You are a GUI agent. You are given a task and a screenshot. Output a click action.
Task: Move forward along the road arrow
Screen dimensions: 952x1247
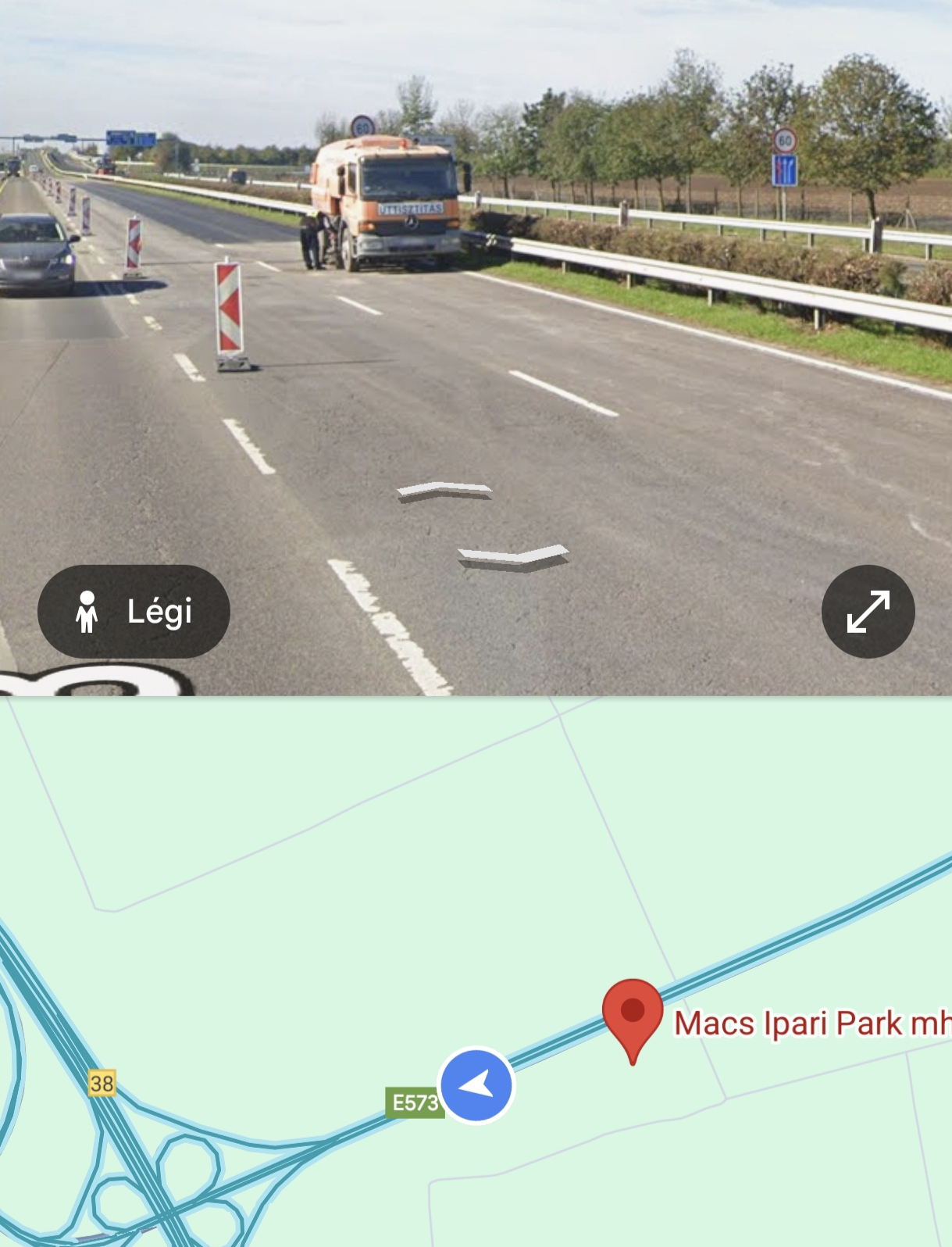click(x=444, y=491)
